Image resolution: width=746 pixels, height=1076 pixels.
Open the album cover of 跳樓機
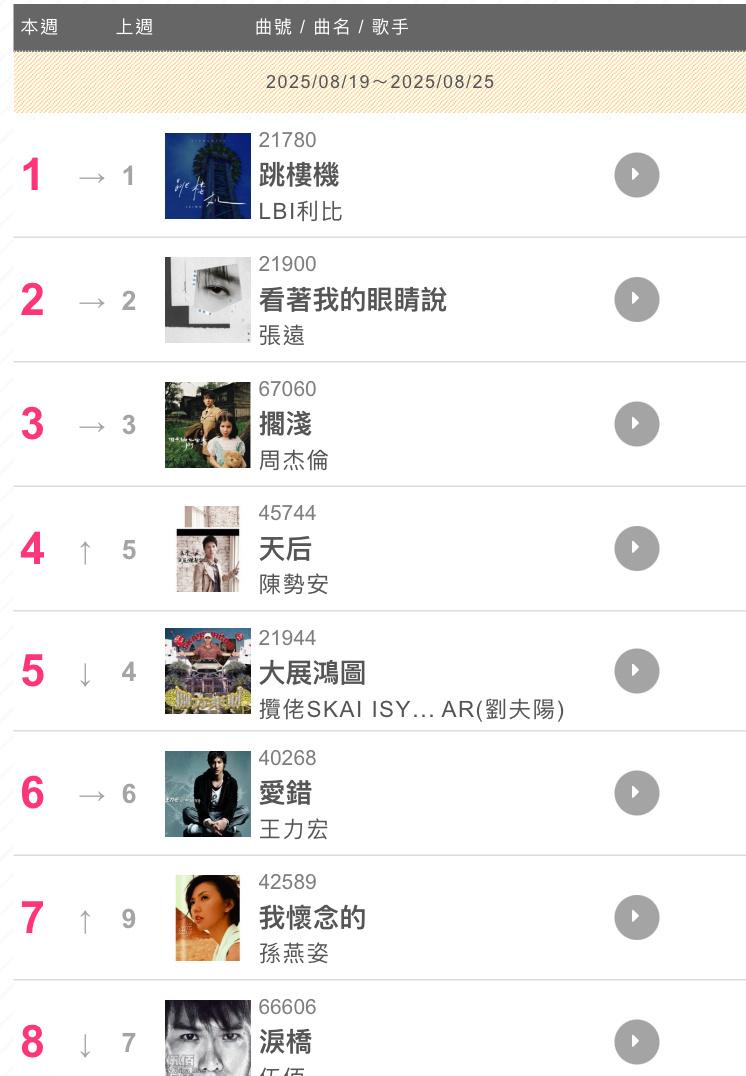207,176
